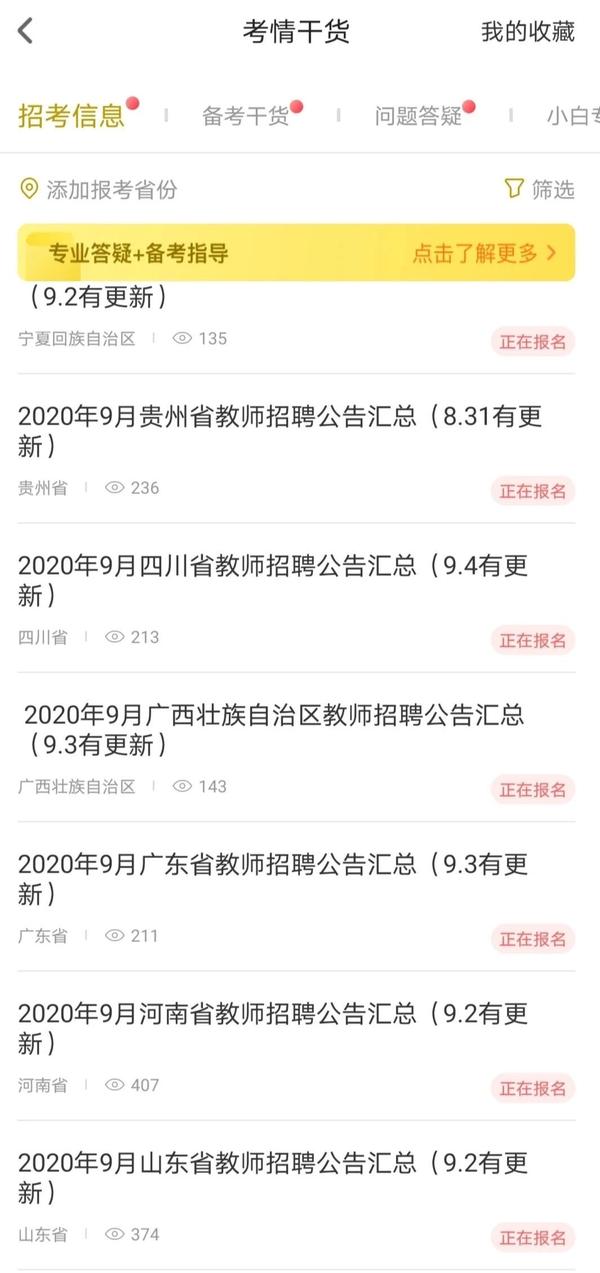Image resolution: width=600 pixels, height=1273 pixels.
Task: Select the 招考信息 tab
Action: point(71,115)
